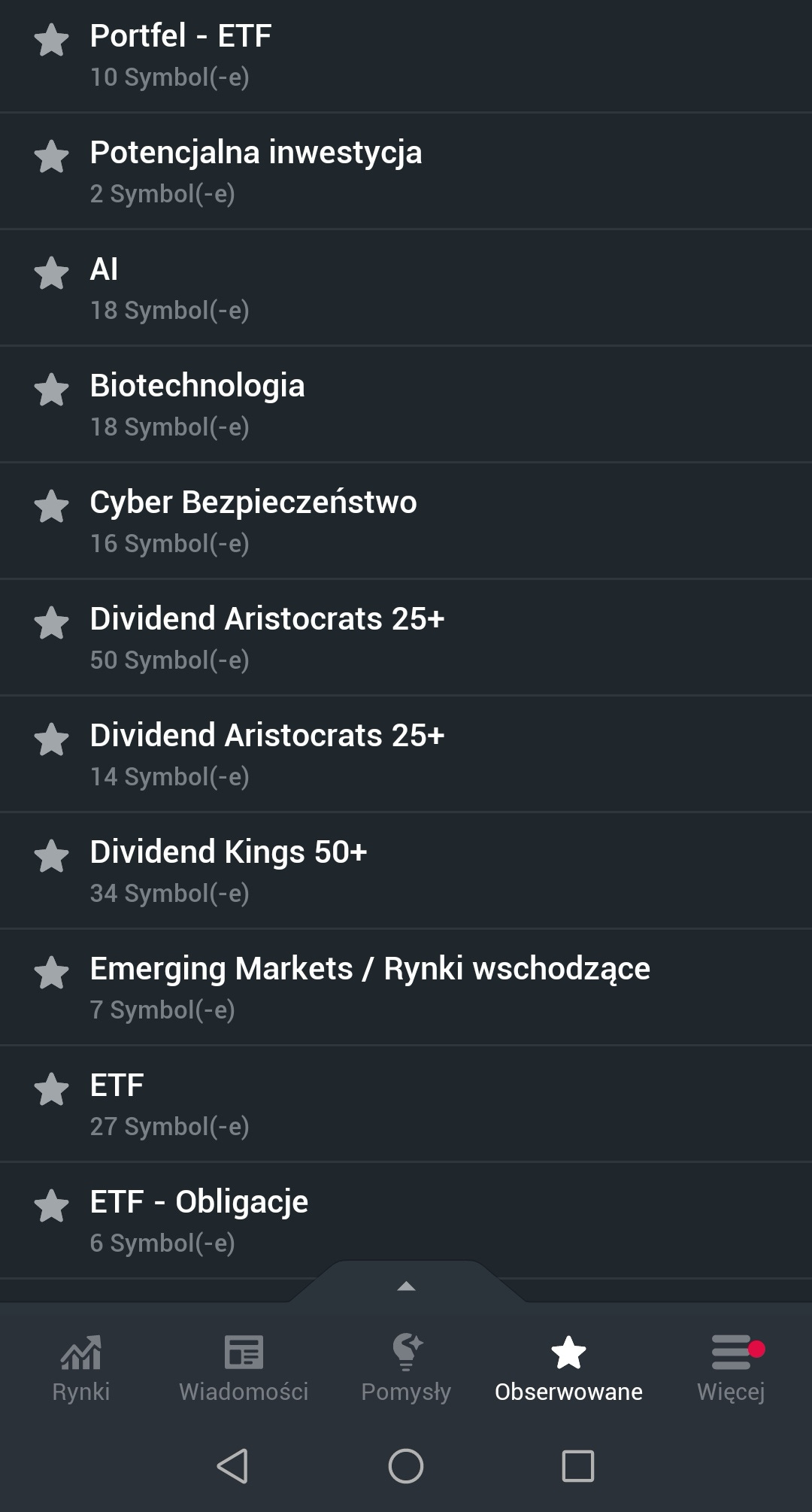Switch to the Wiadomości tab

244,1369
